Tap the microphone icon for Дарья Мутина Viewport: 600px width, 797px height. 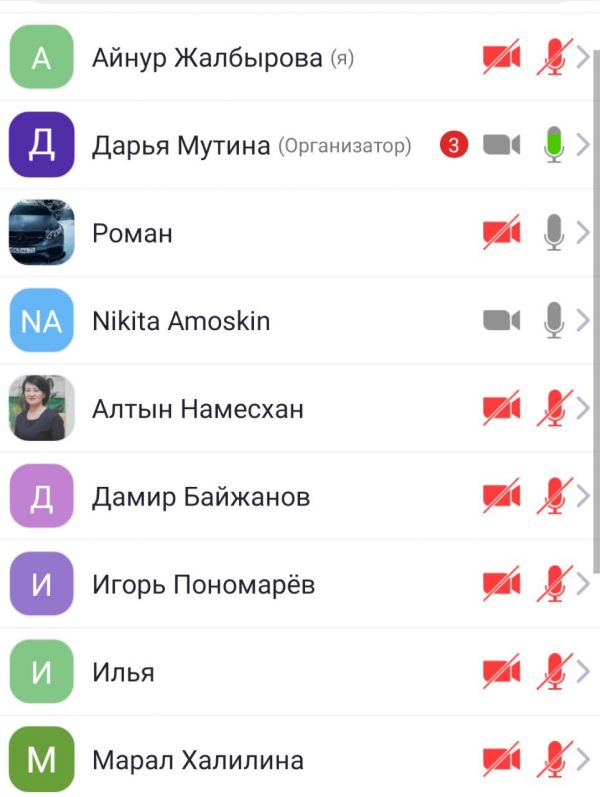tap(553, 145)
